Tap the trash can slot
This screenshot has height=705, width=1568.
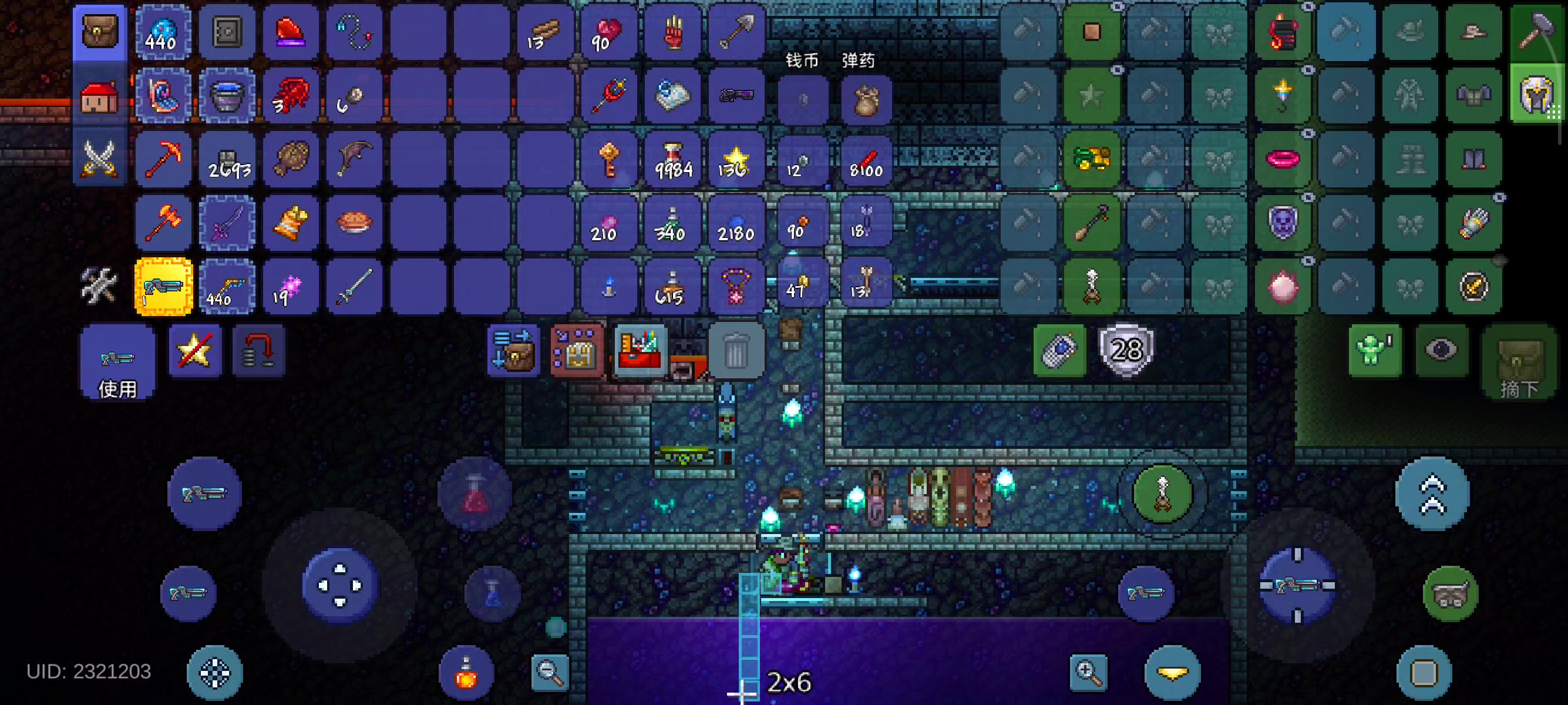coord(735,351)
